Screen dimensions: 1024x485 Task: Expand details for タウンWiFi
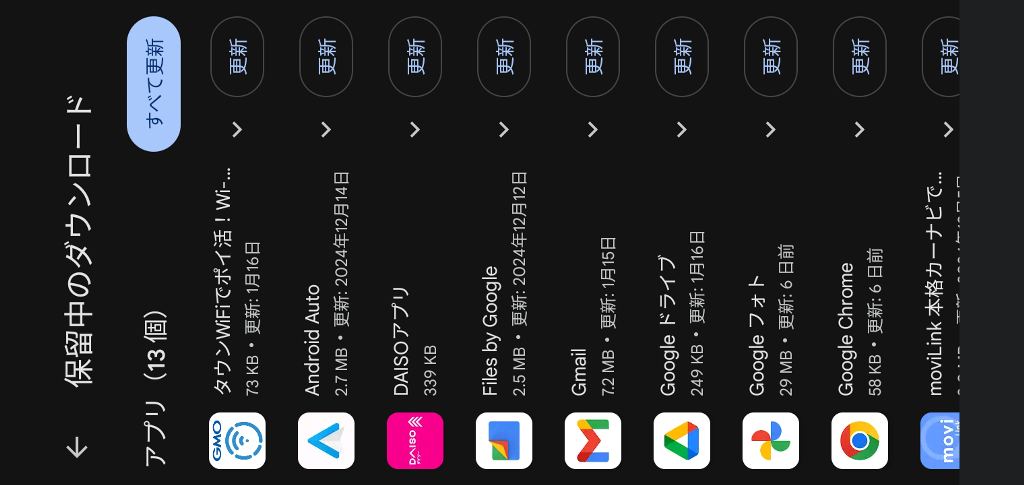pyautogui.click(x=237, y=129)
